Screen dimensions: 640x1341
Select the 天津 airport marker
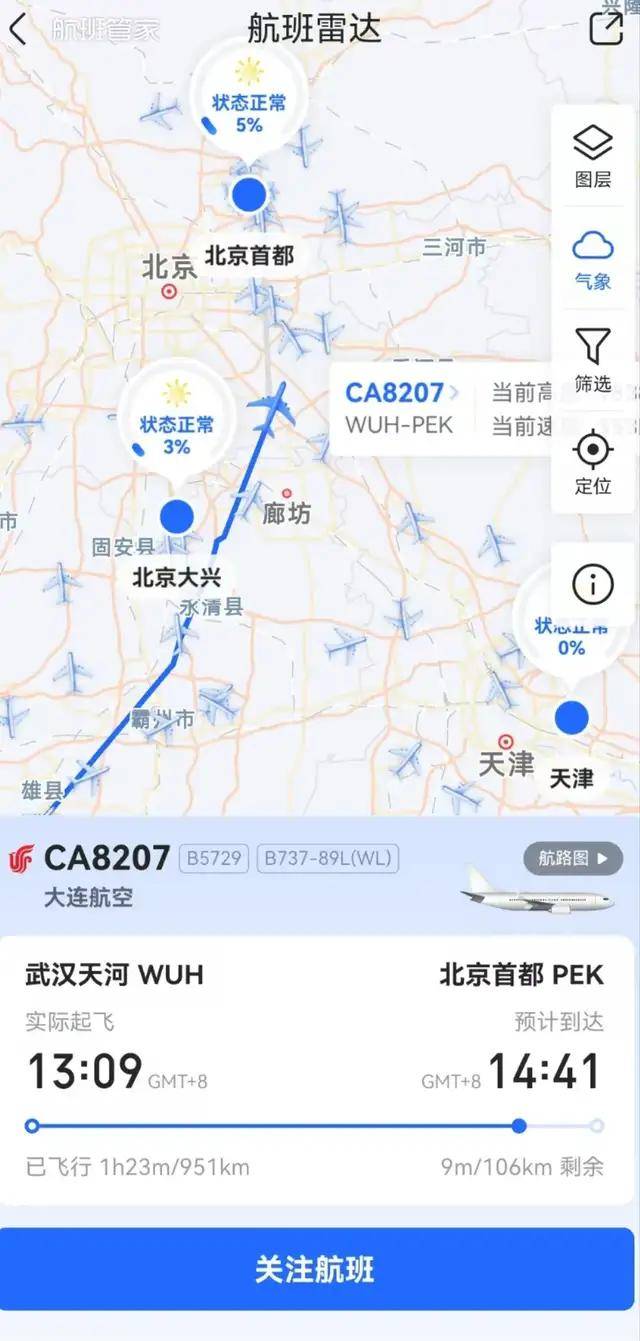pyautogui.click(x=571, y=717)
